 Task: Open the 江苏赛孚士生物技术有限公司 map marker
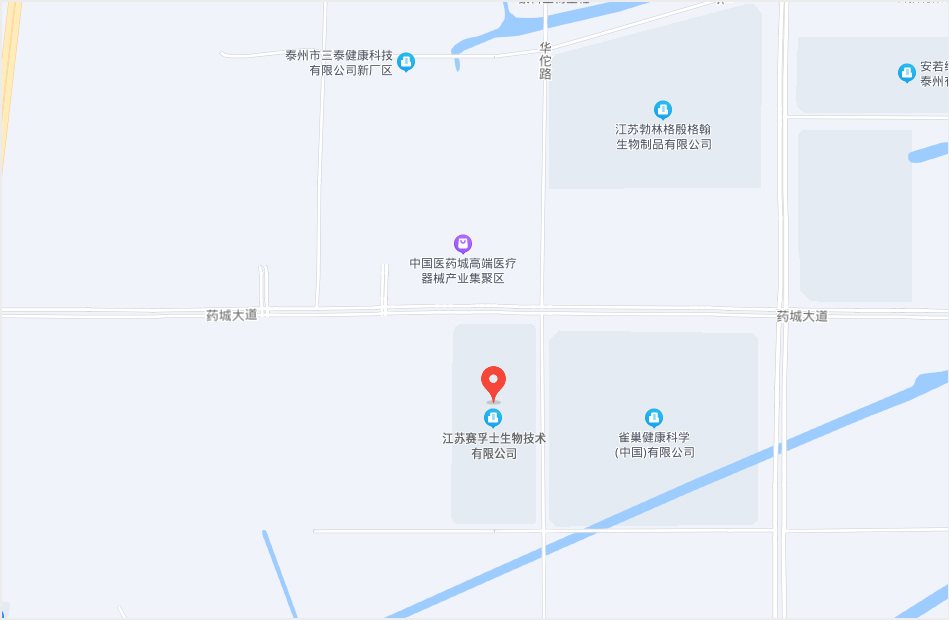click(x=493, y=417)
